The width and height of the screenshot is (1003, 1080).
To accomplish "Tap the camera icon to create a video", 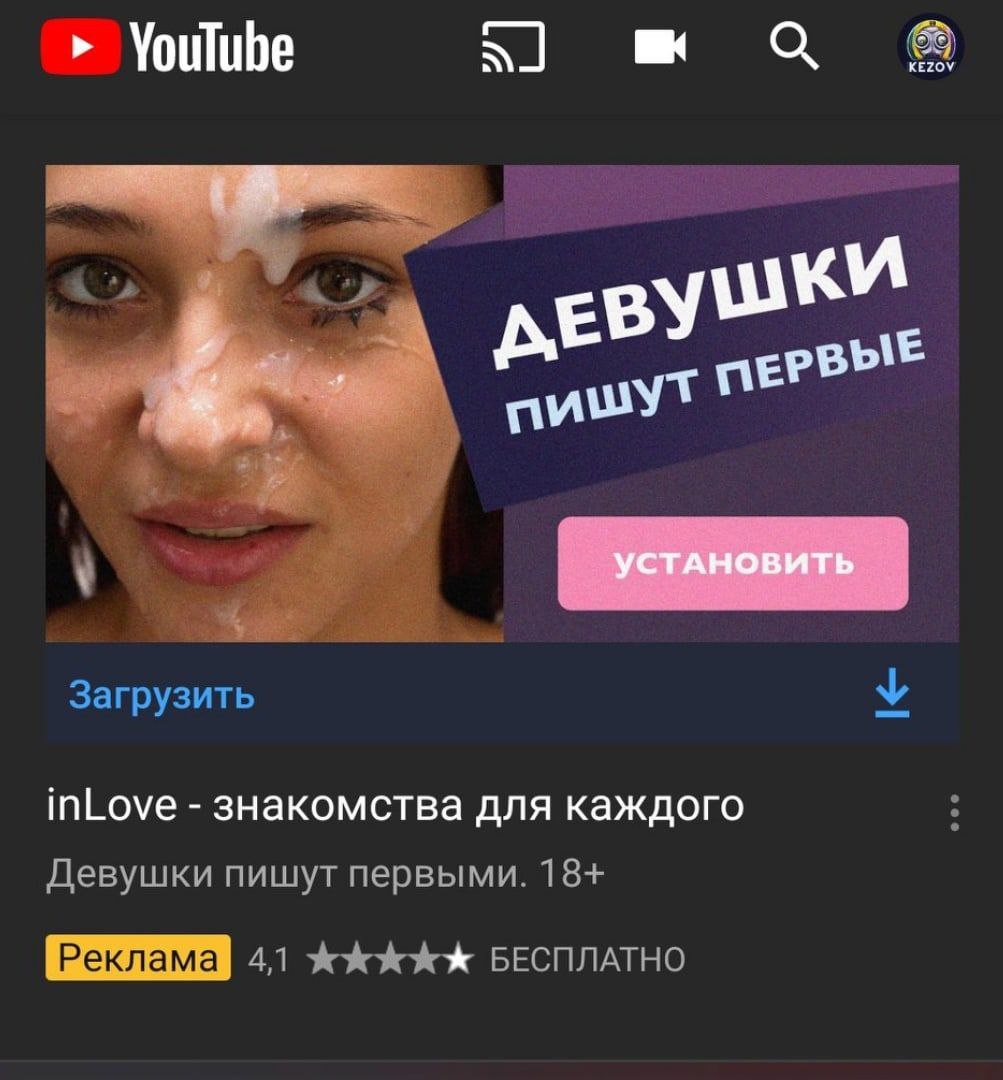I will 660,48.
